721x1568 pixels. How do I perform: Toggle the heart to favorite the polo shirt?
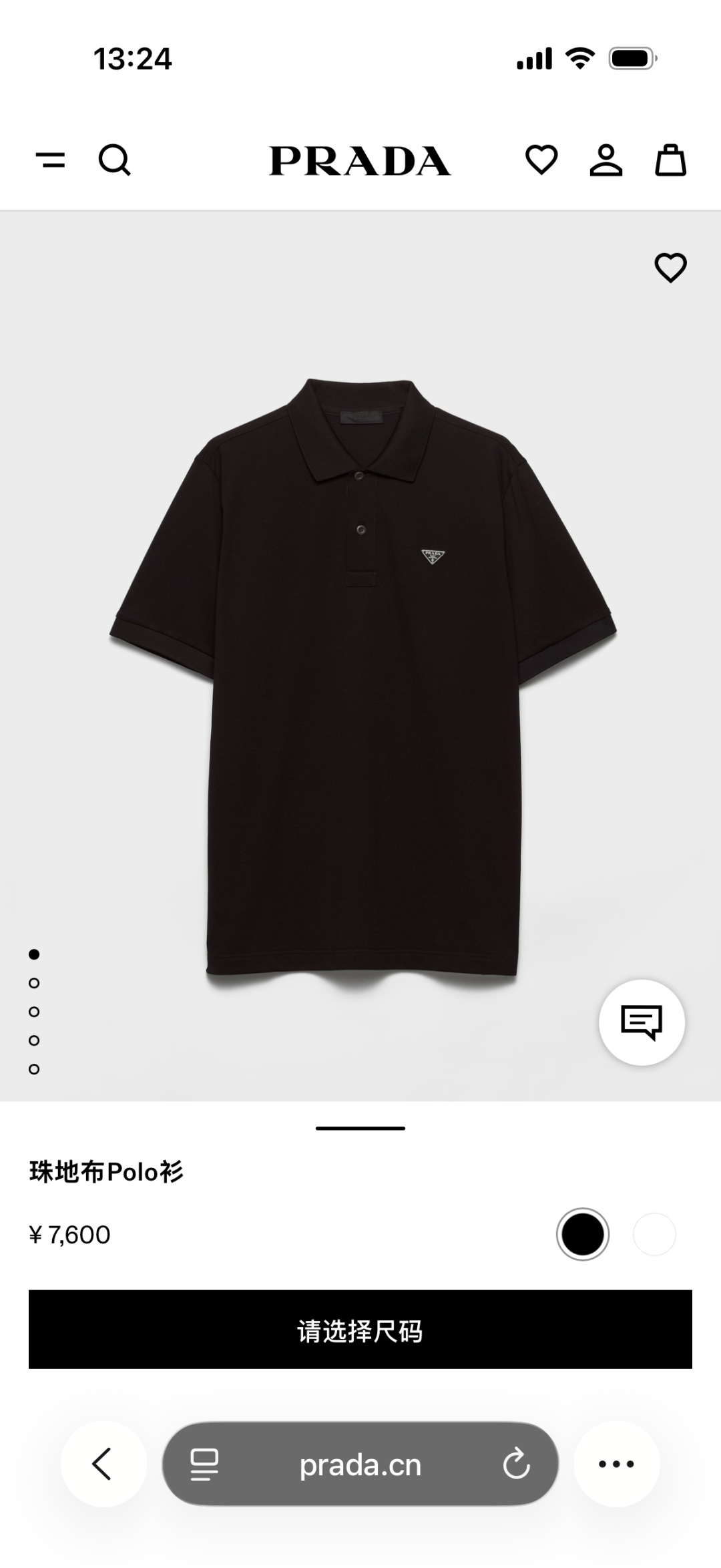[x=670, y=266]
